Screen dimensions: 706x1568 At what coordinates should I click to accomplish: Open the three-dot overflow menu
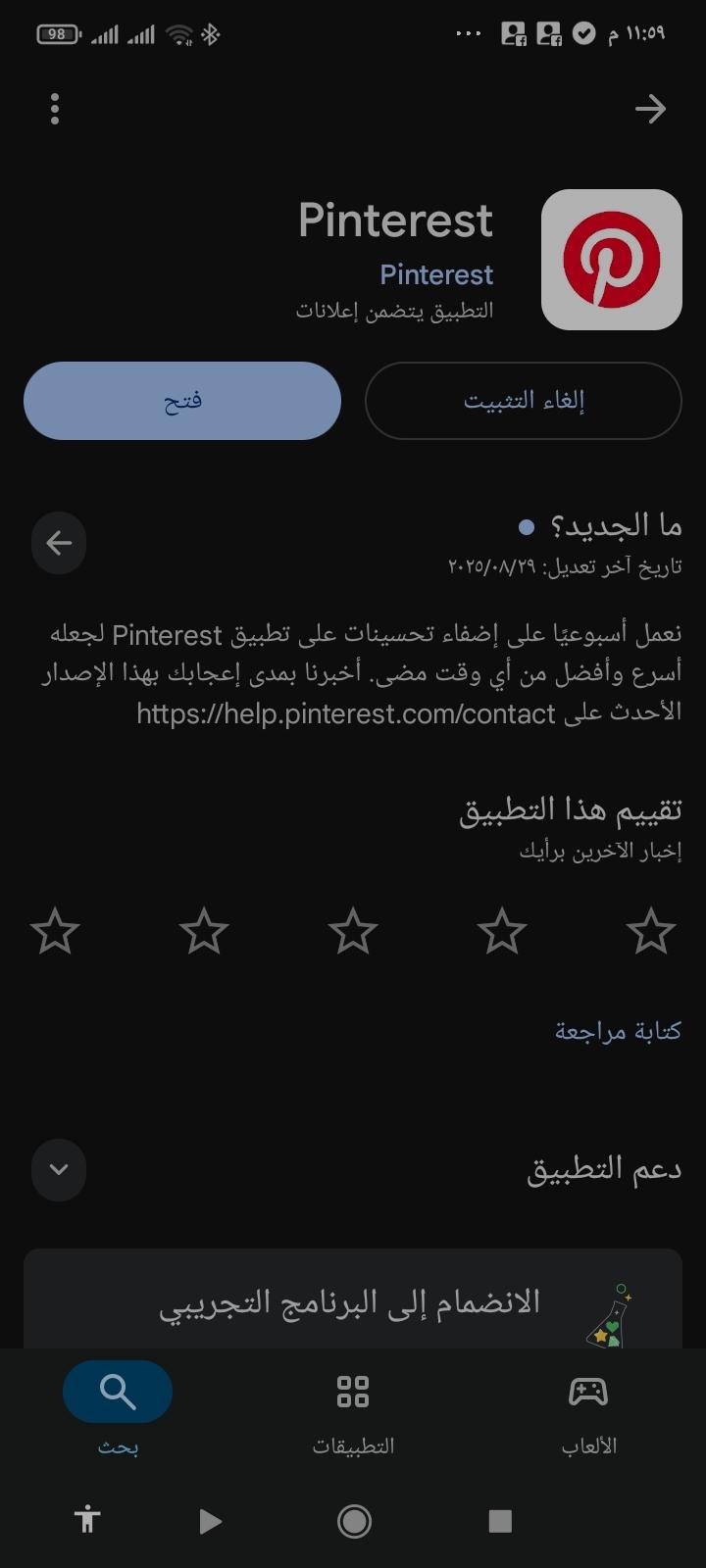pyautogui.click(x=55, y=109)
